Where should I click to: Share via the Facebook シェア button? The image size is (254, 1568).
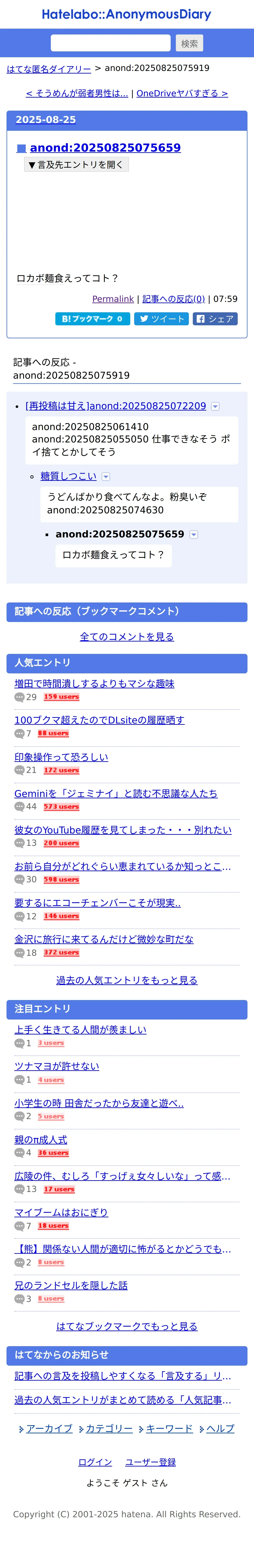pyautogui.click(x=215, y=319)
